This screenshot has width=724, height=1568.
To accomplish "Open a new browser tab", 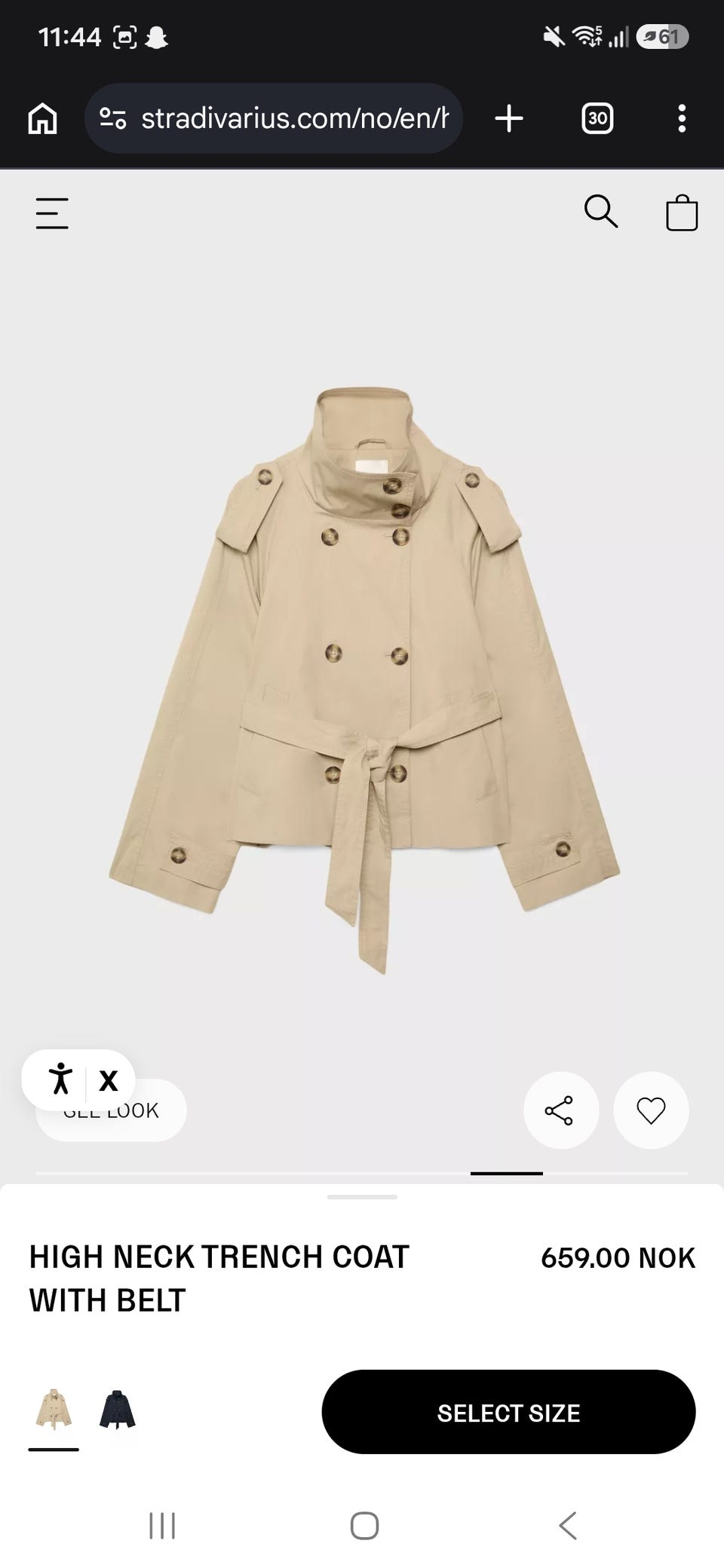I will click(509, 118).
